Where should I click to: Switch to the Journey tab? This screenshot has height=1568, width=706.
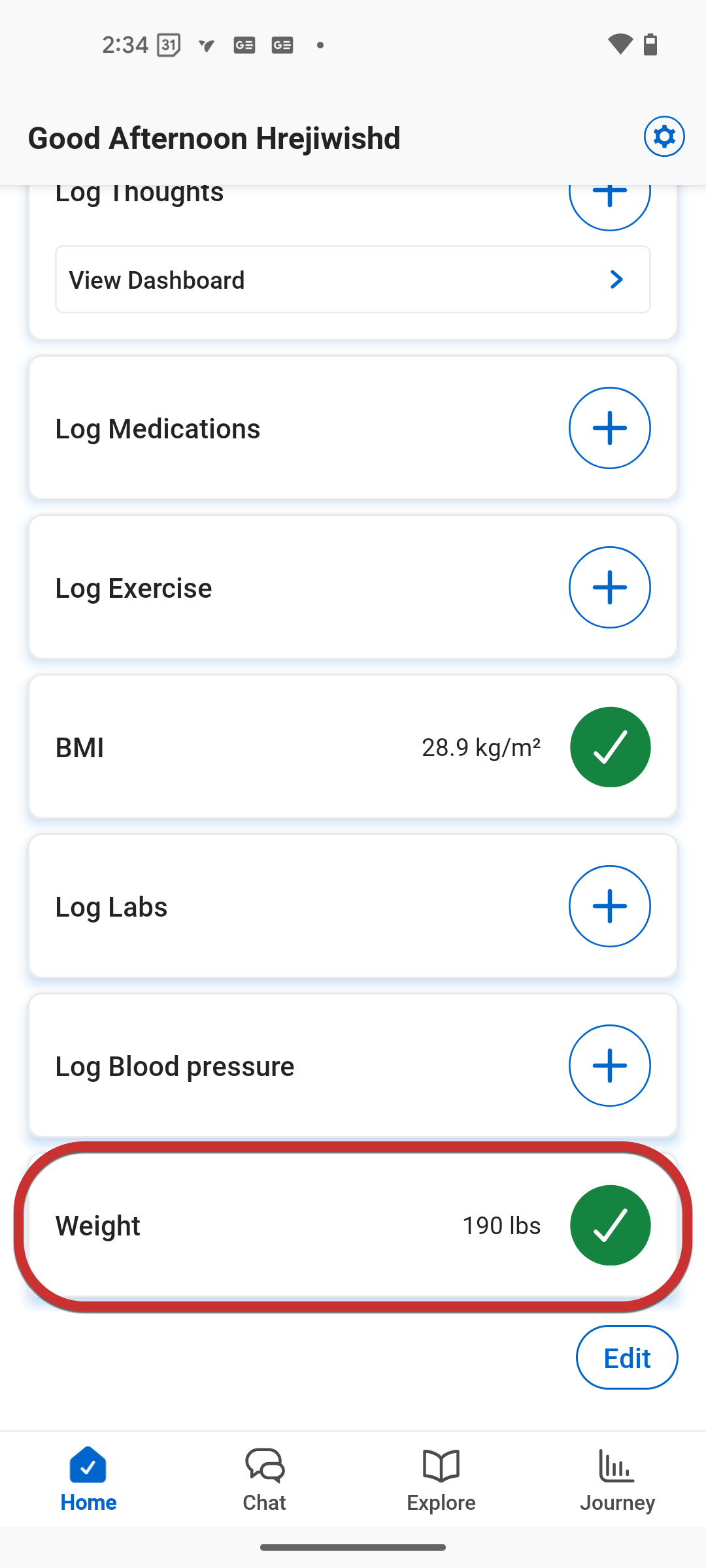click(x=618, y=1480)
